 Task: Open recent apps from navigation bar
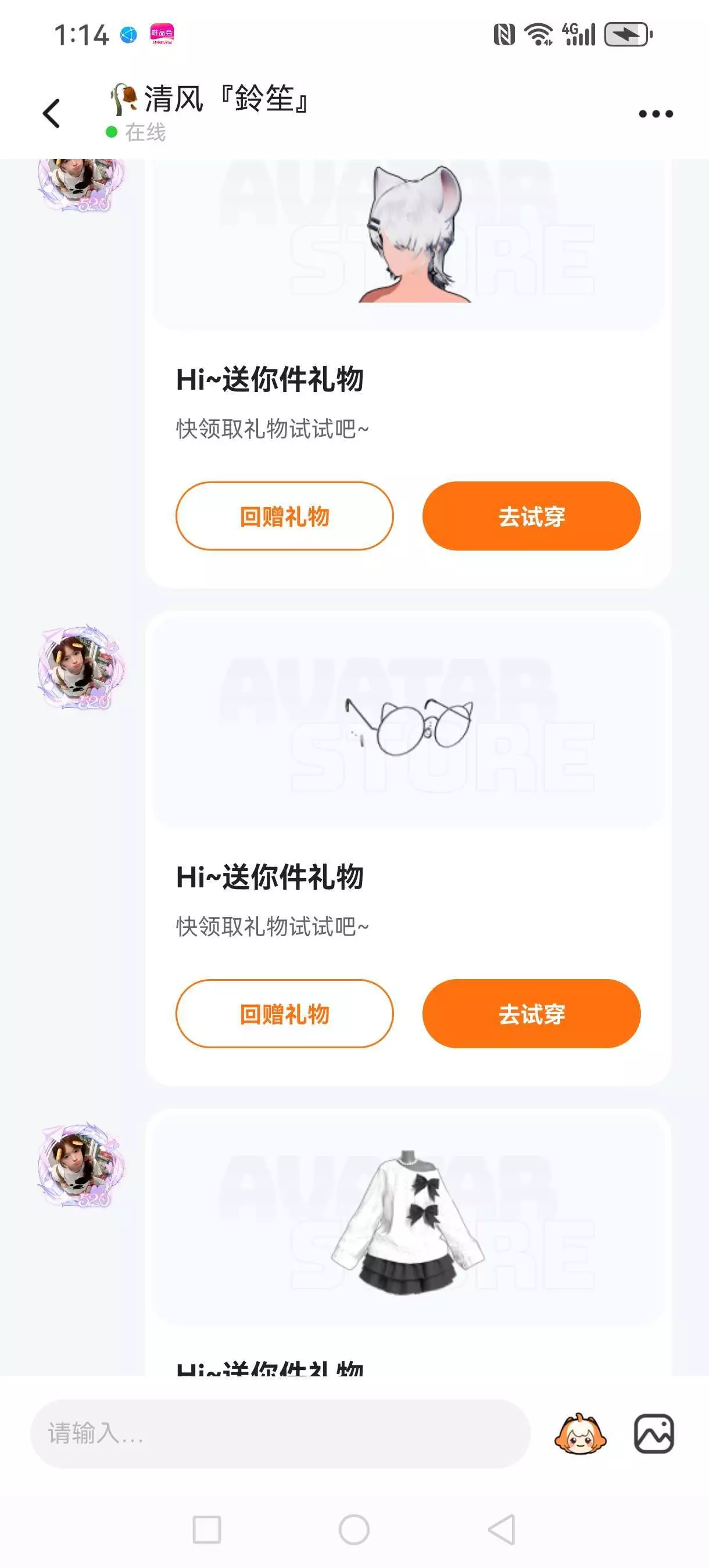(206, 1530)
